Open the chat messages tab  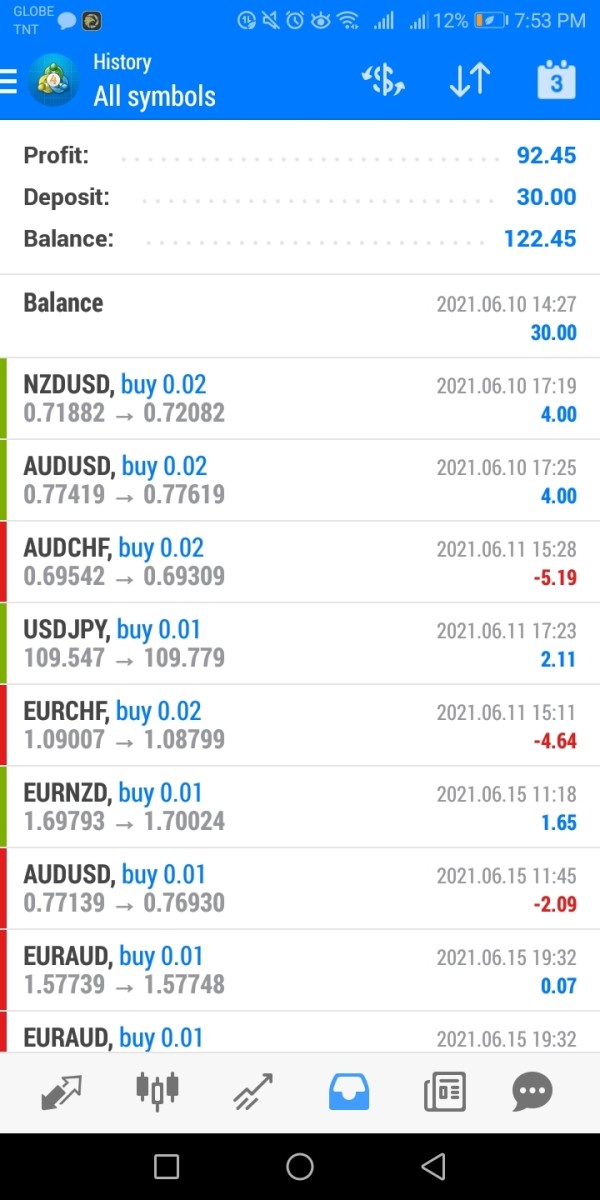pos(532,1092)
